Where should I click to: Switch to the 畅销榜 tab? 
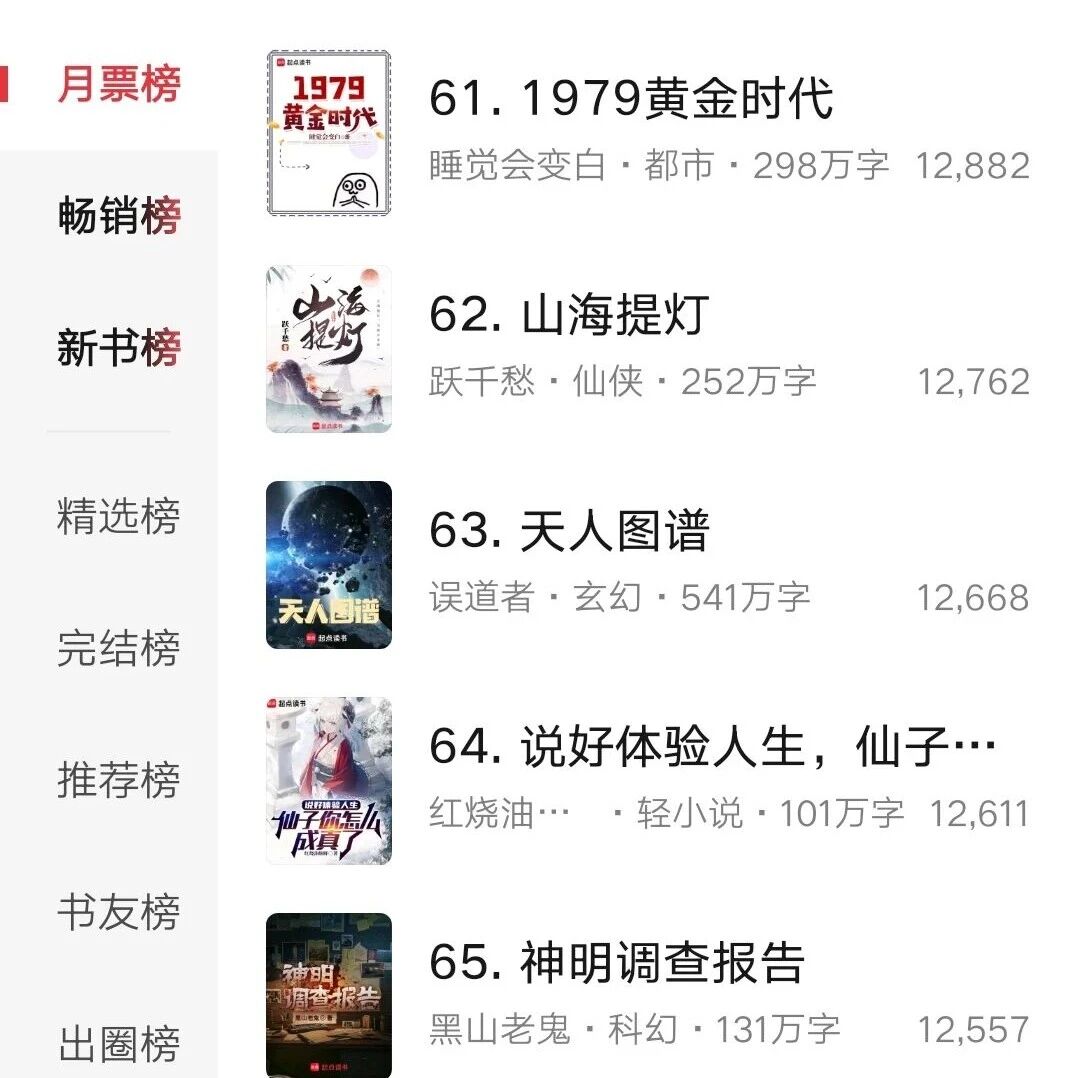click(118, 216)
